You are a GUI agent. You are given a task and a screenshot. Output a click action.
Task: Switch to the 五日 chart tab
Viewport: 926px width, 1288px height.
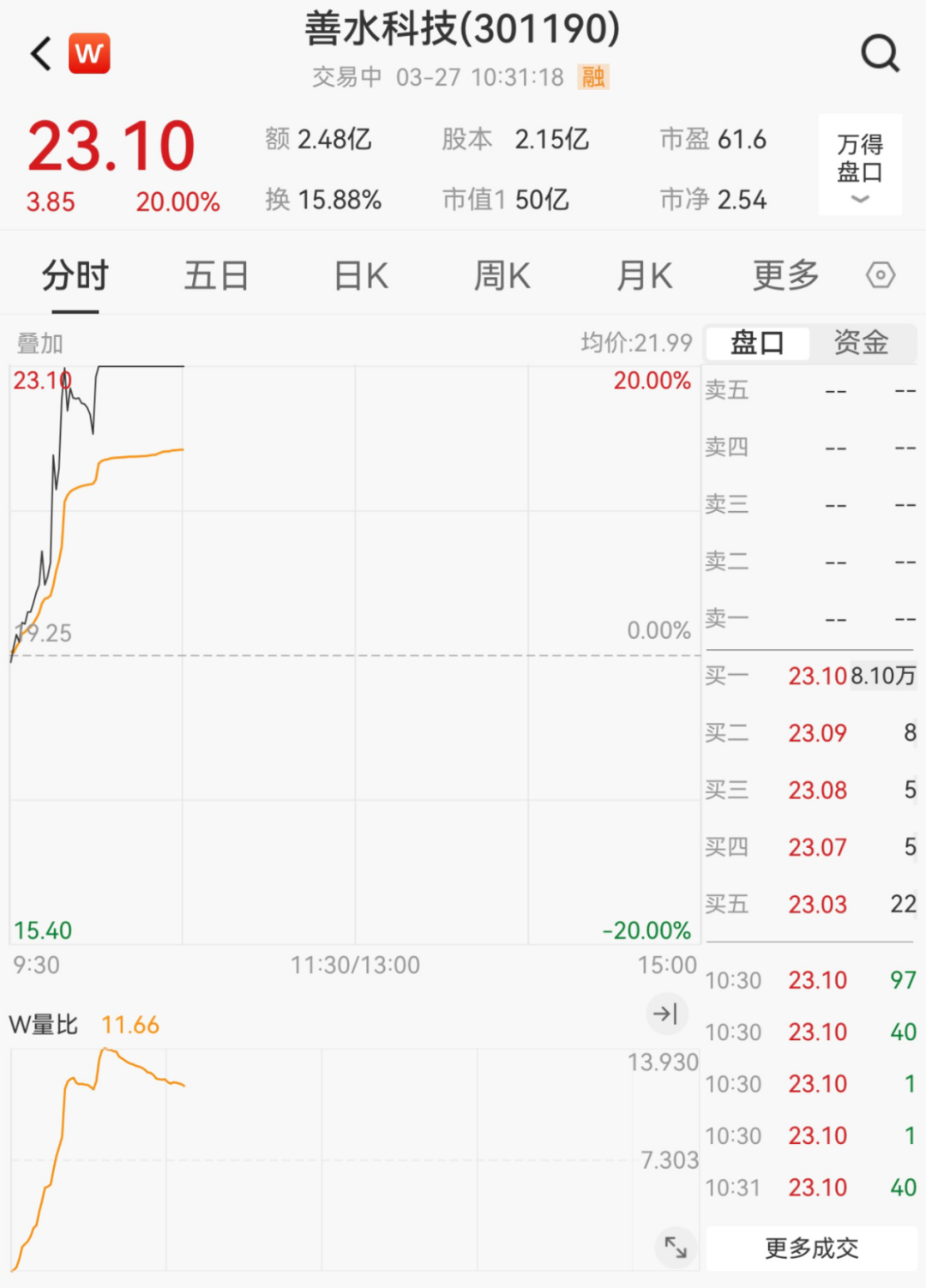(x=216, y=276)
